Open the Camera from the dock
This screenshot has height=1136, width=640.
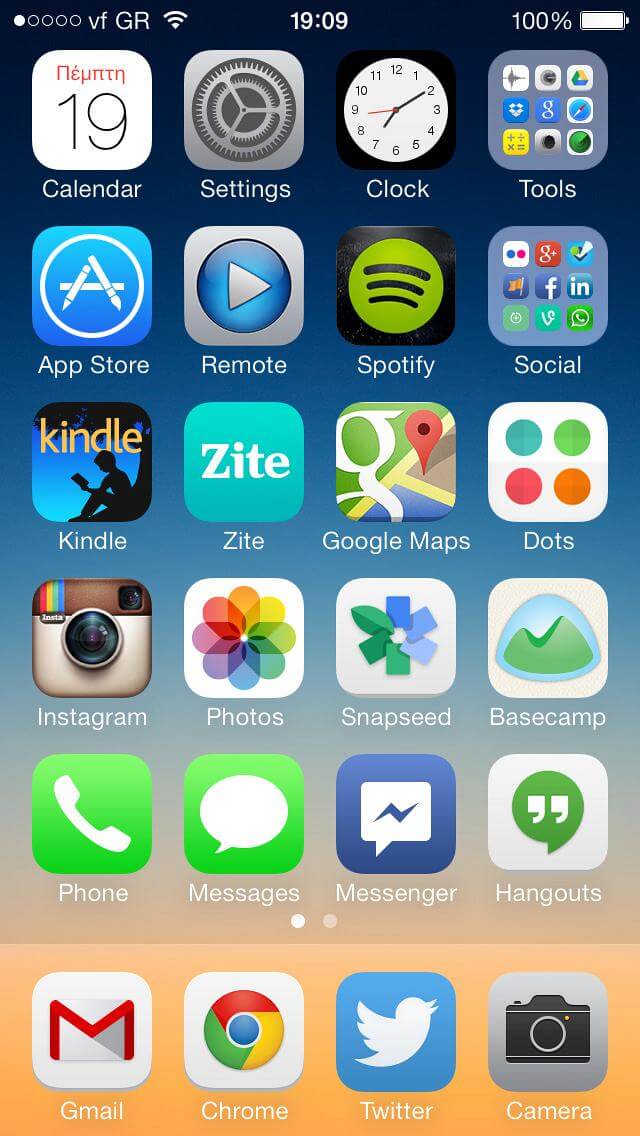pos(548,1032)
